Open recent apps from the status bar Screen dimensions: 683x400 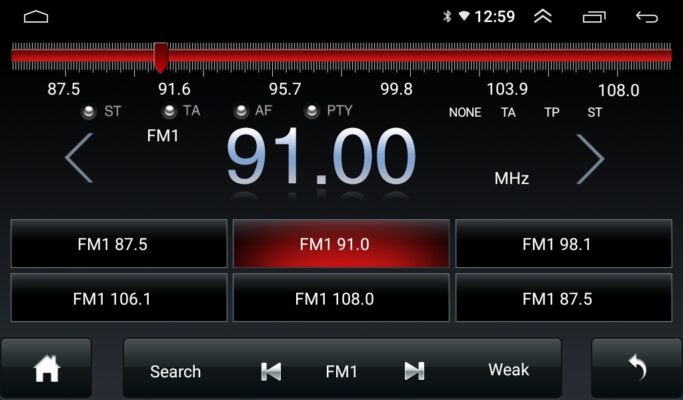point(594,17)
